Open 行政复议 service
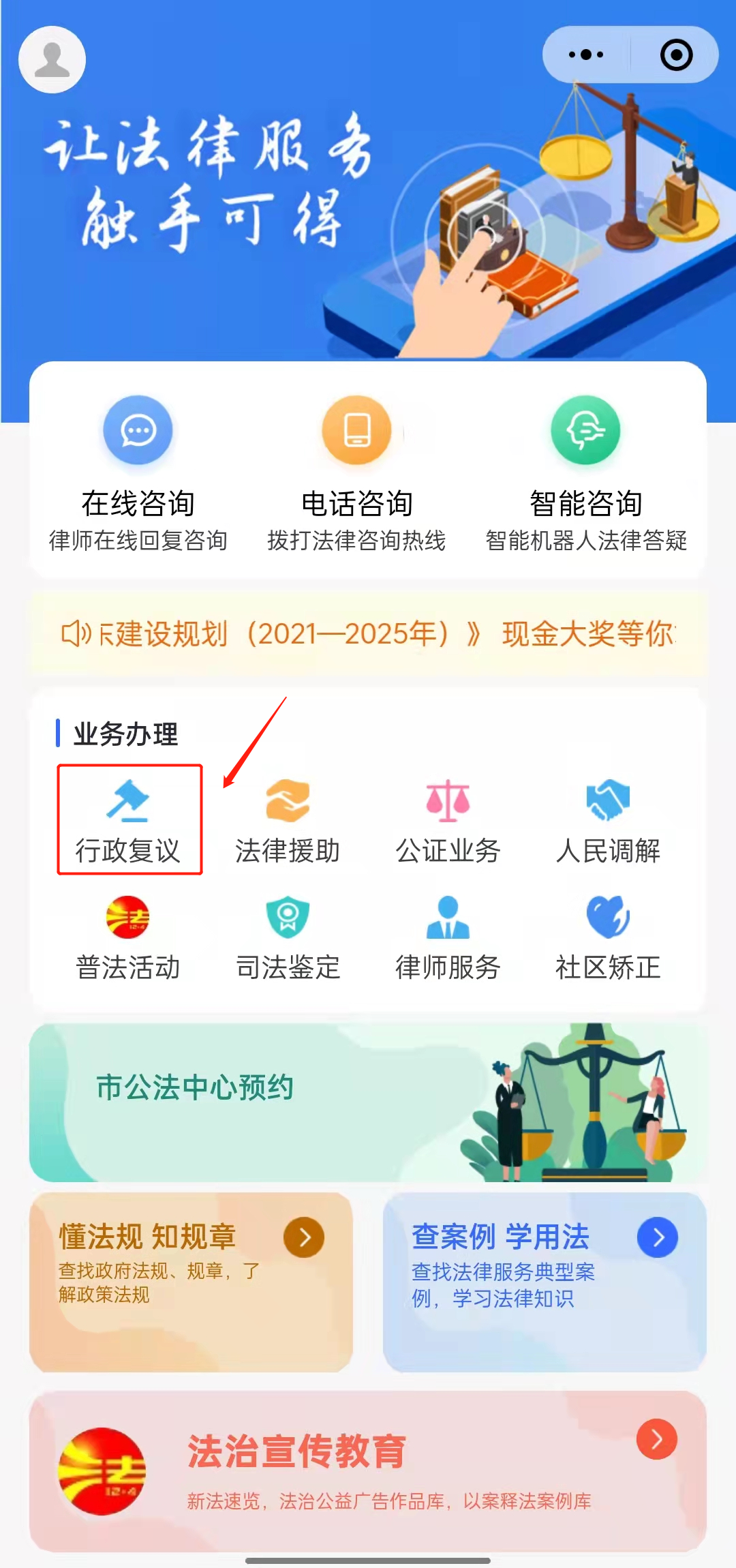The image size is (736, 1568). coord(129,820)
